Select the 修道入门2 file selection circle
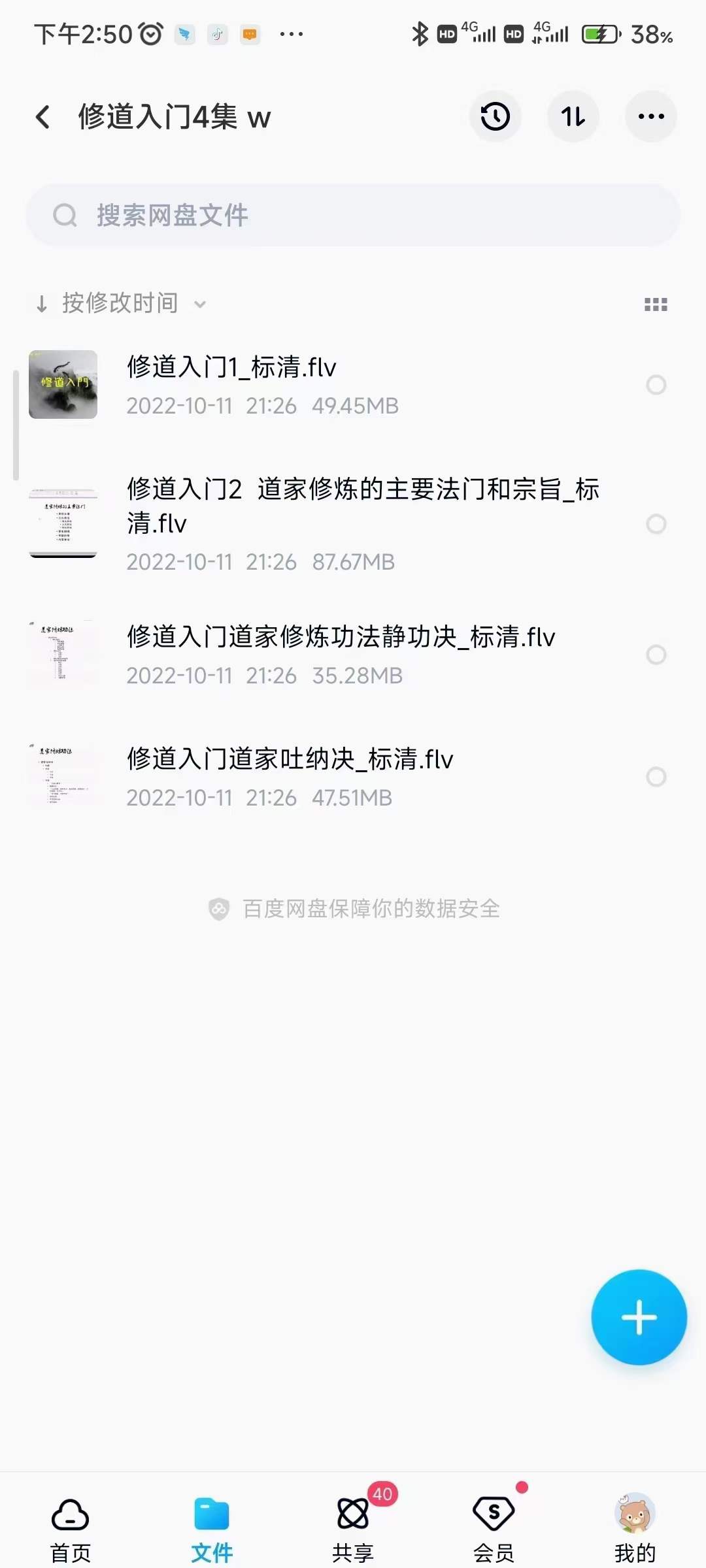The image size is (706, 1568). click(655, 523)
